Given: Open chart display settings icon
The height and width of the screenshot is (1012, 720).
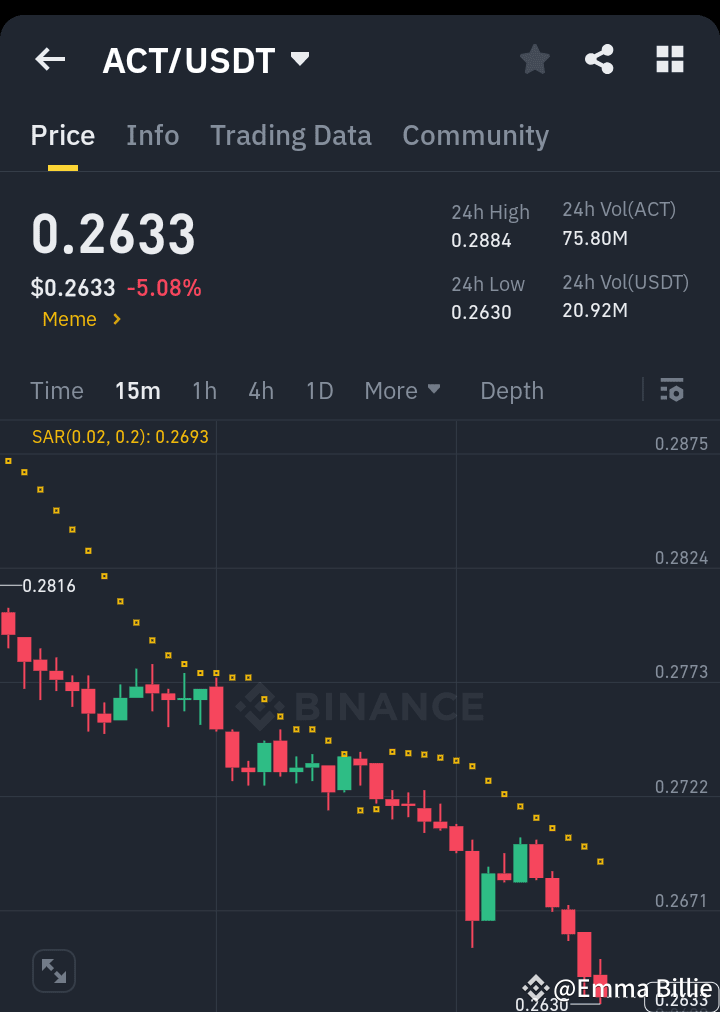Looking at the screenshot, I should [x=671, y=390].
